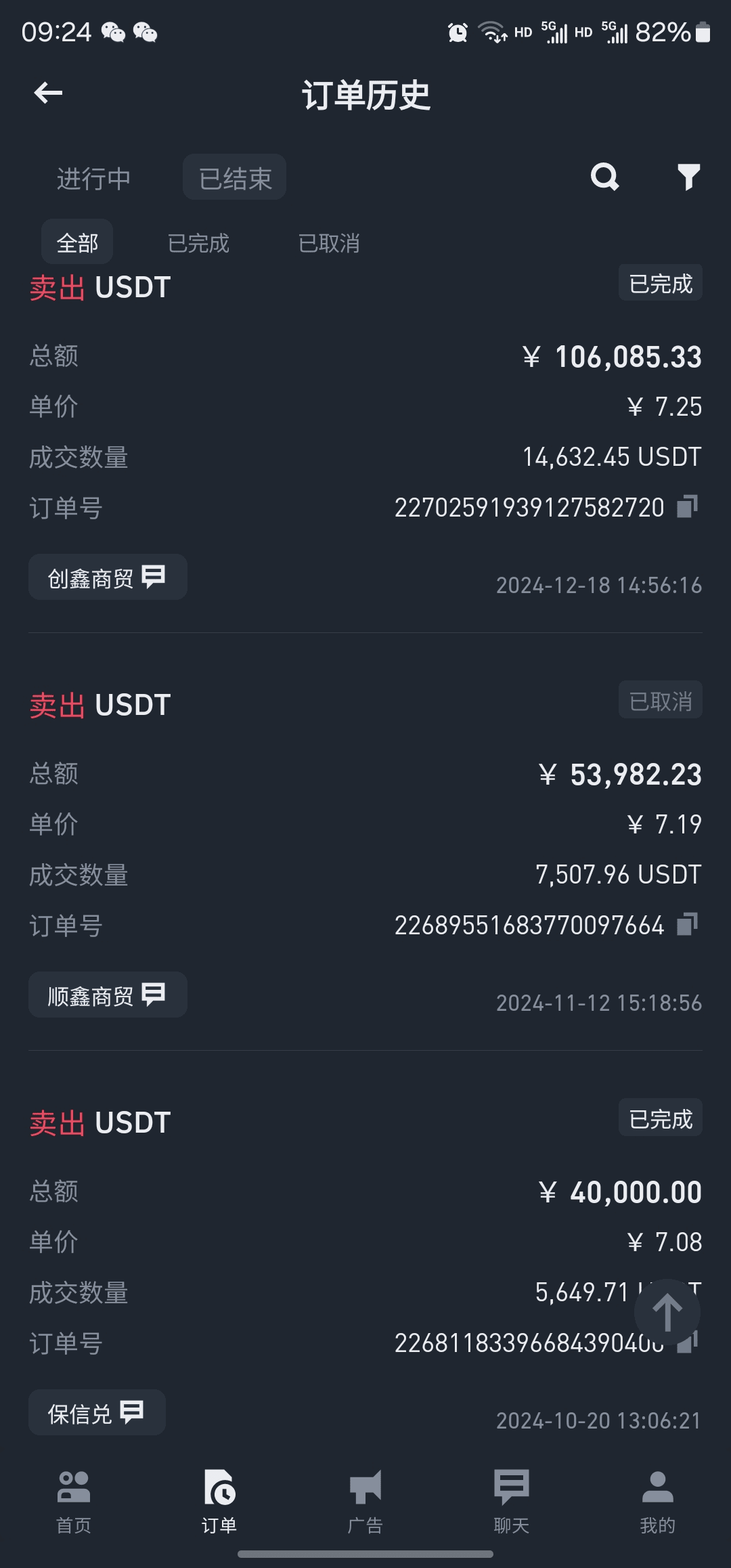The height and width of the screenshot is (1568, 731).
Task: Open the 我的 profile tab
Action: 658,1501
